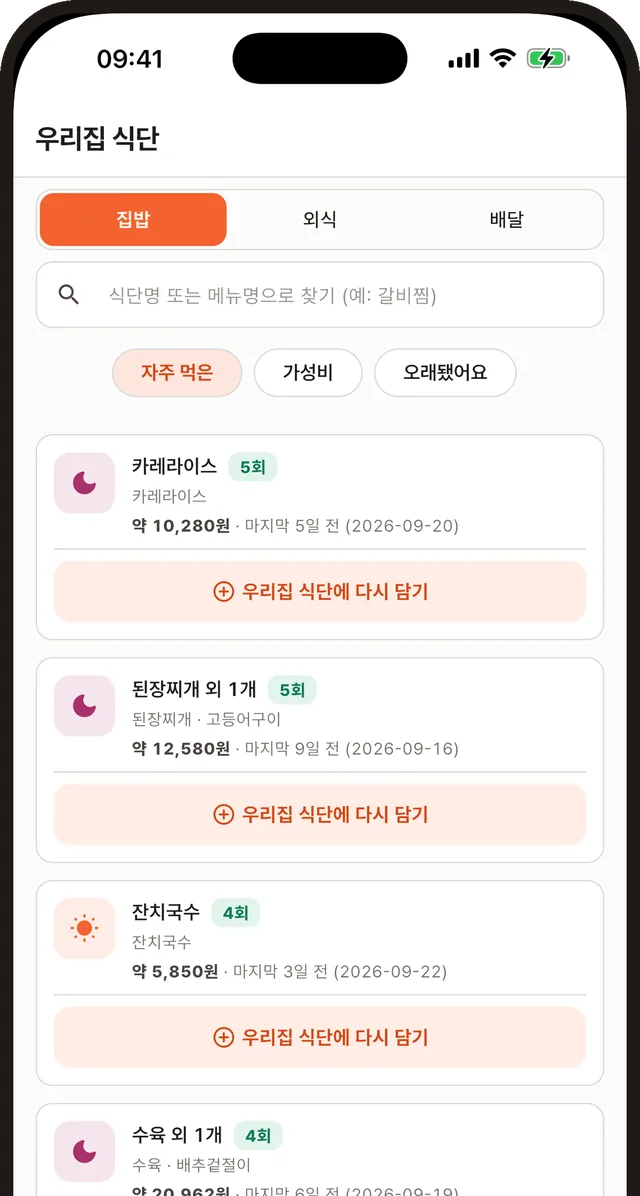The height and width of the screenshot is (1196, 640).
Task: Switch to the 외식 tab
Action: pyautogui.click(x=320, y=220)
